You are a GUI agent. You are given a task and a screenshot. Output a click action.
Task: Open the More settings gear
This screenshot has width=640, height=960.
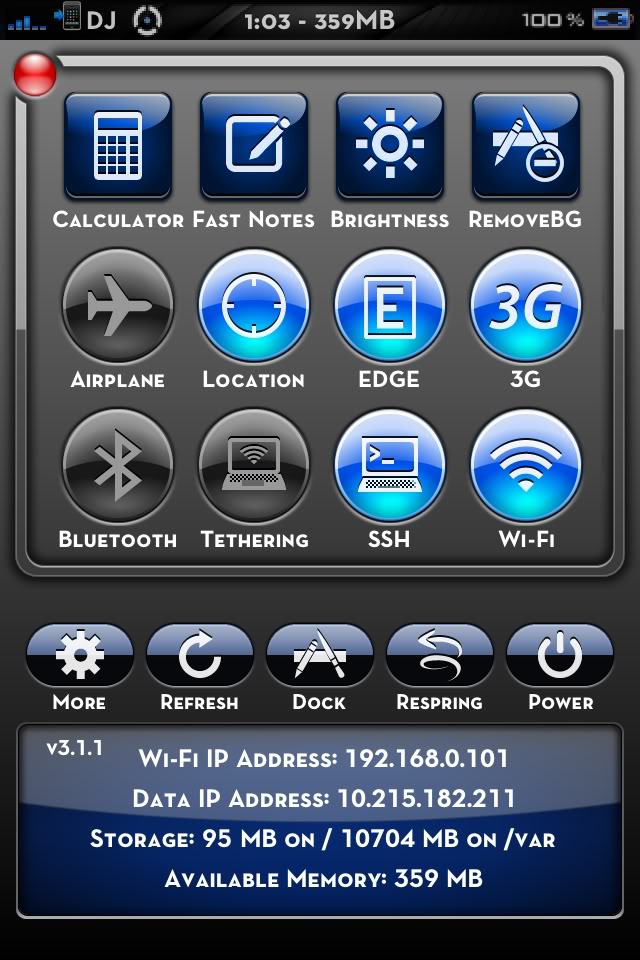click(79, 656)
